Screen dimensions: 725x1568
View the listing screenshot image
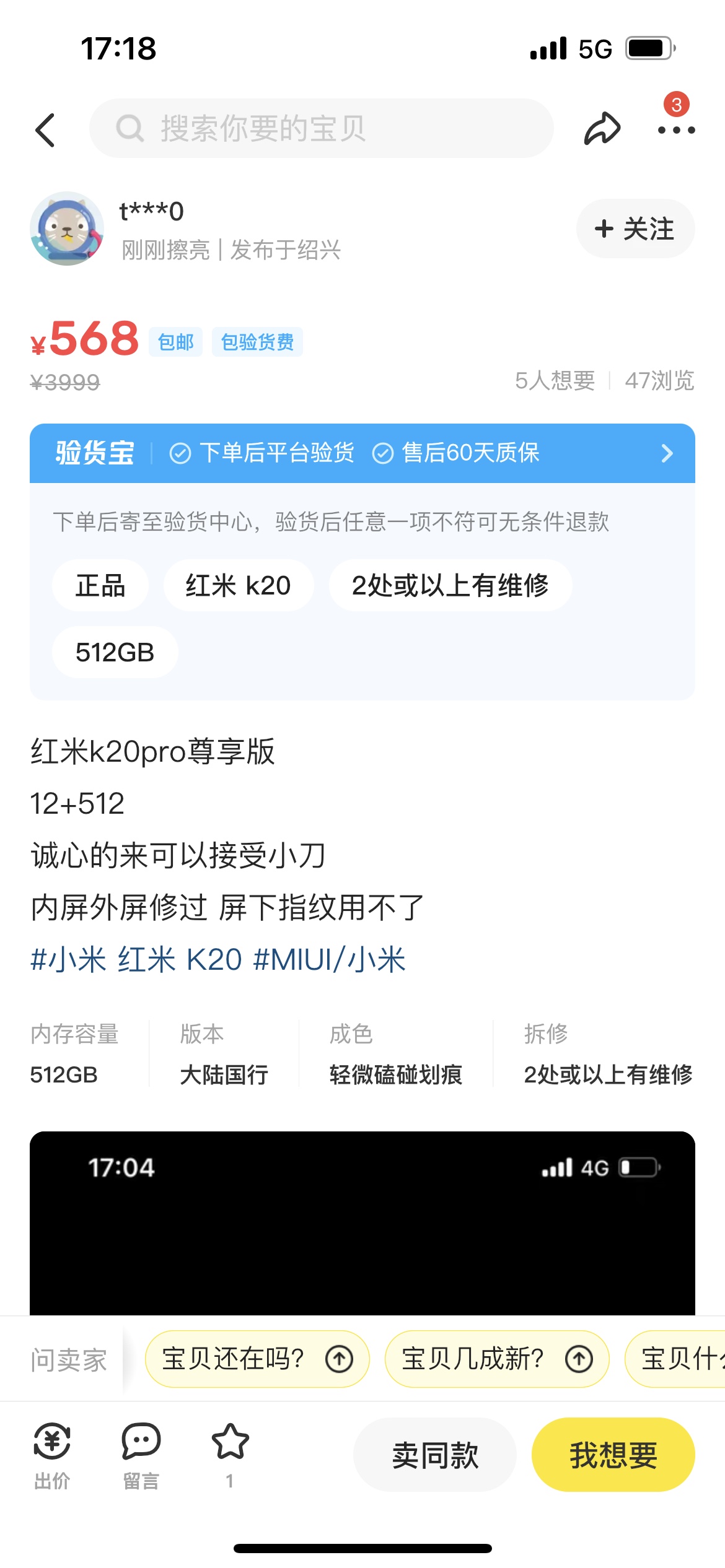tap(362, 1223)
